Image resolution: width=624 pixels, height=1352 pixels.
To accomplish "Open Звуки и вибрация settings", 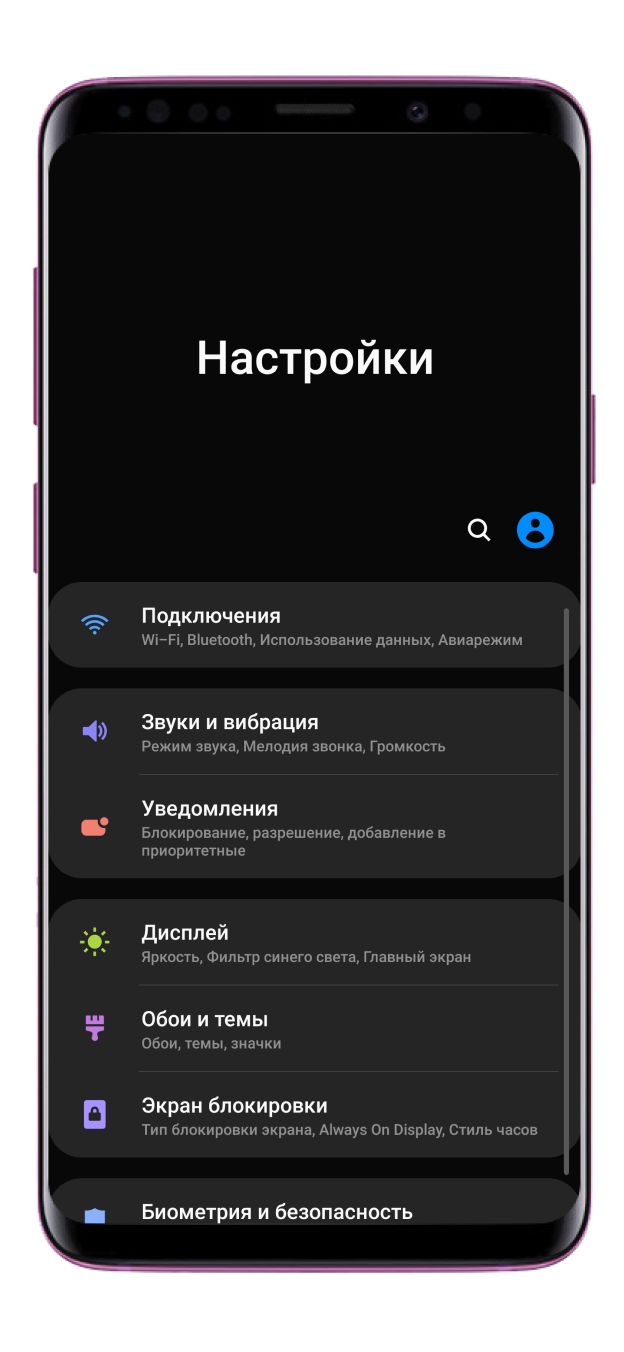I will 314,732.
